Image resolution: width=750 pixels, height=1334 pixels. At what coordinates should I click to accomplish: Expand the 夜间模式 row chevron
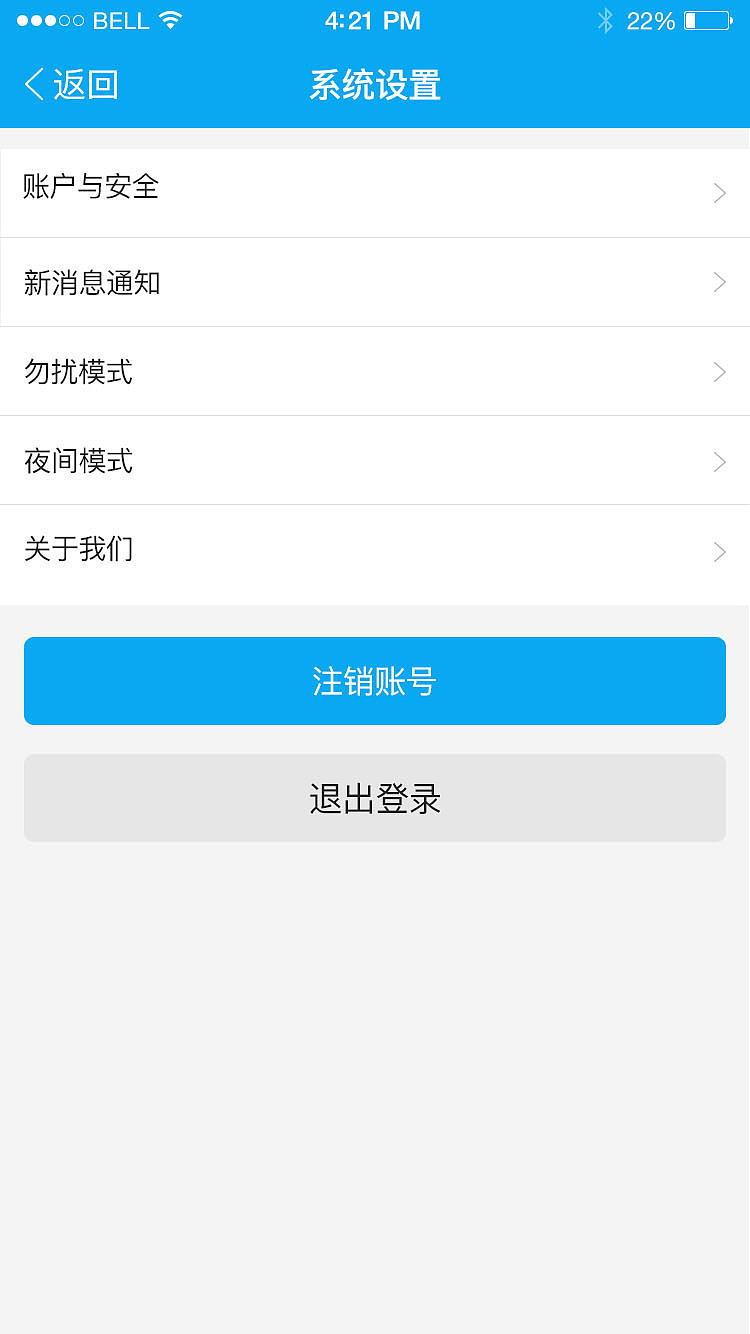[719, 461]
